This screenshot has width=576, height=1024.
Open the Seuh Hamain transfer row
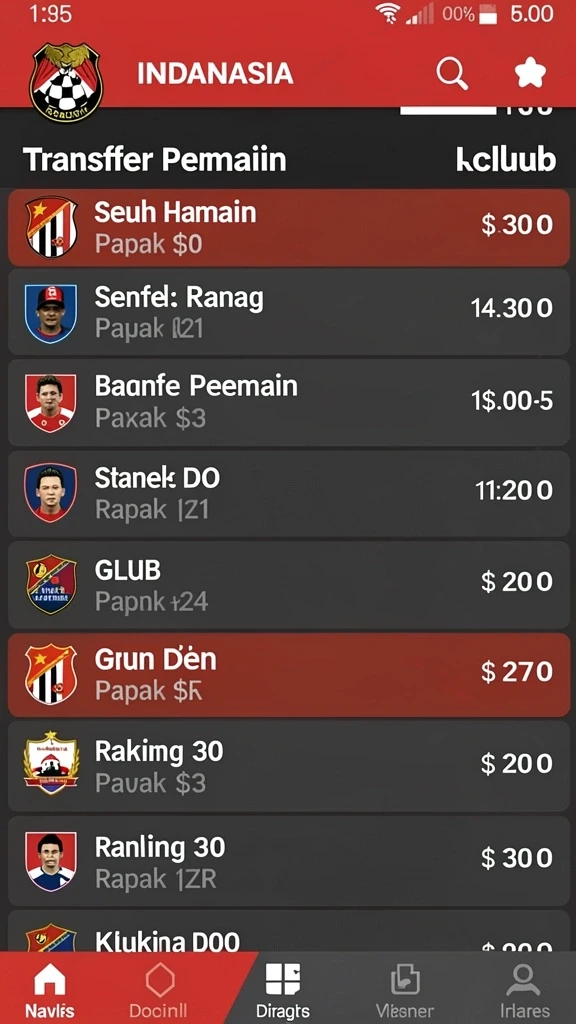pyautogui.click(x=289, y=228)
